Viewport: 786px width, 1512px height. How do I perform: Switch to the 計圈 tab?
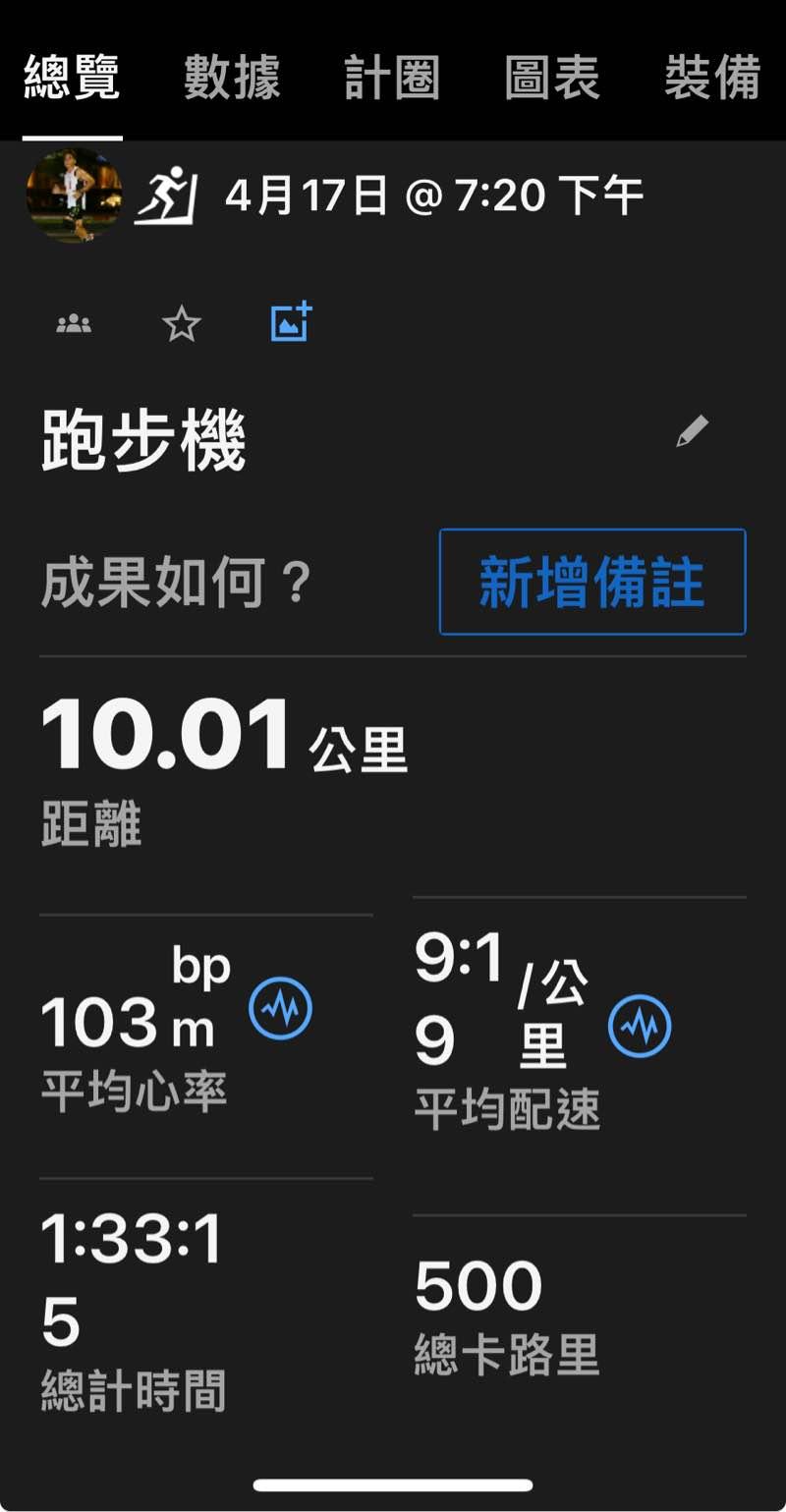click(392, 78)
